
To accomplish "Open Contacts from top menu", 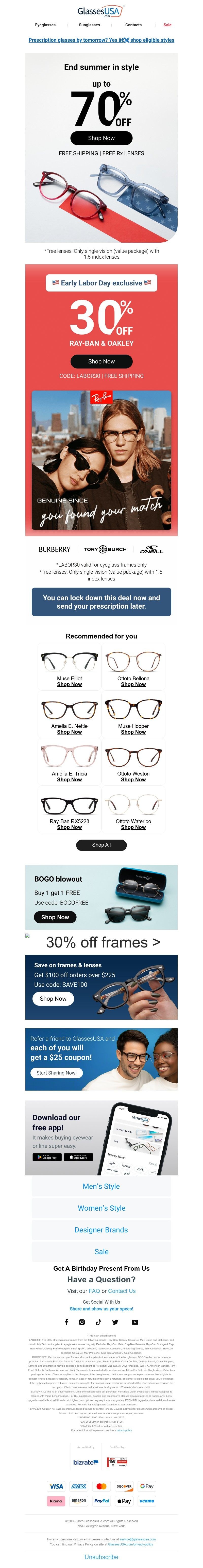I will click(x=133, y=25).
